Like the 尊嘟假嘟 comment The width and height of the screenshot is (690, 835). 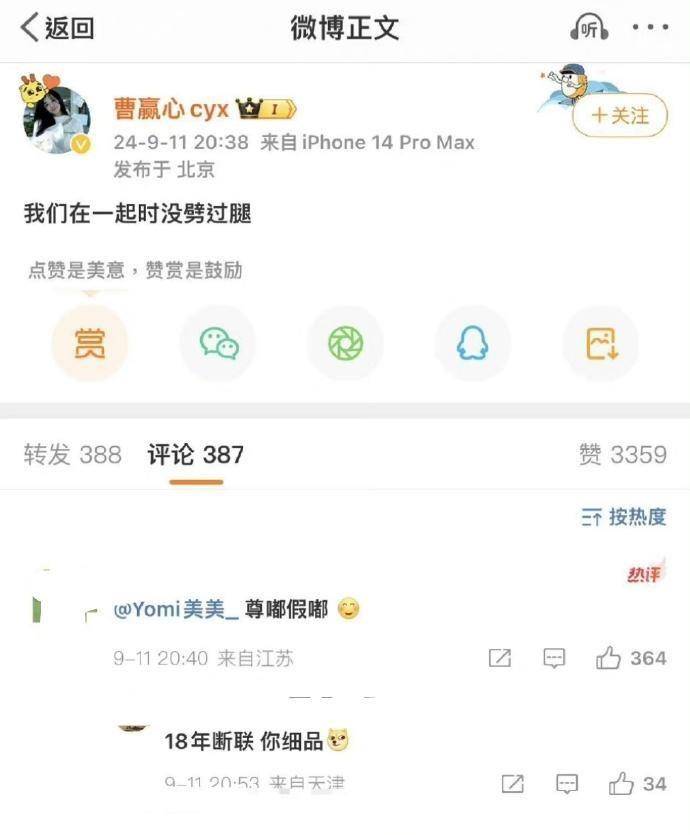[631, 658]
